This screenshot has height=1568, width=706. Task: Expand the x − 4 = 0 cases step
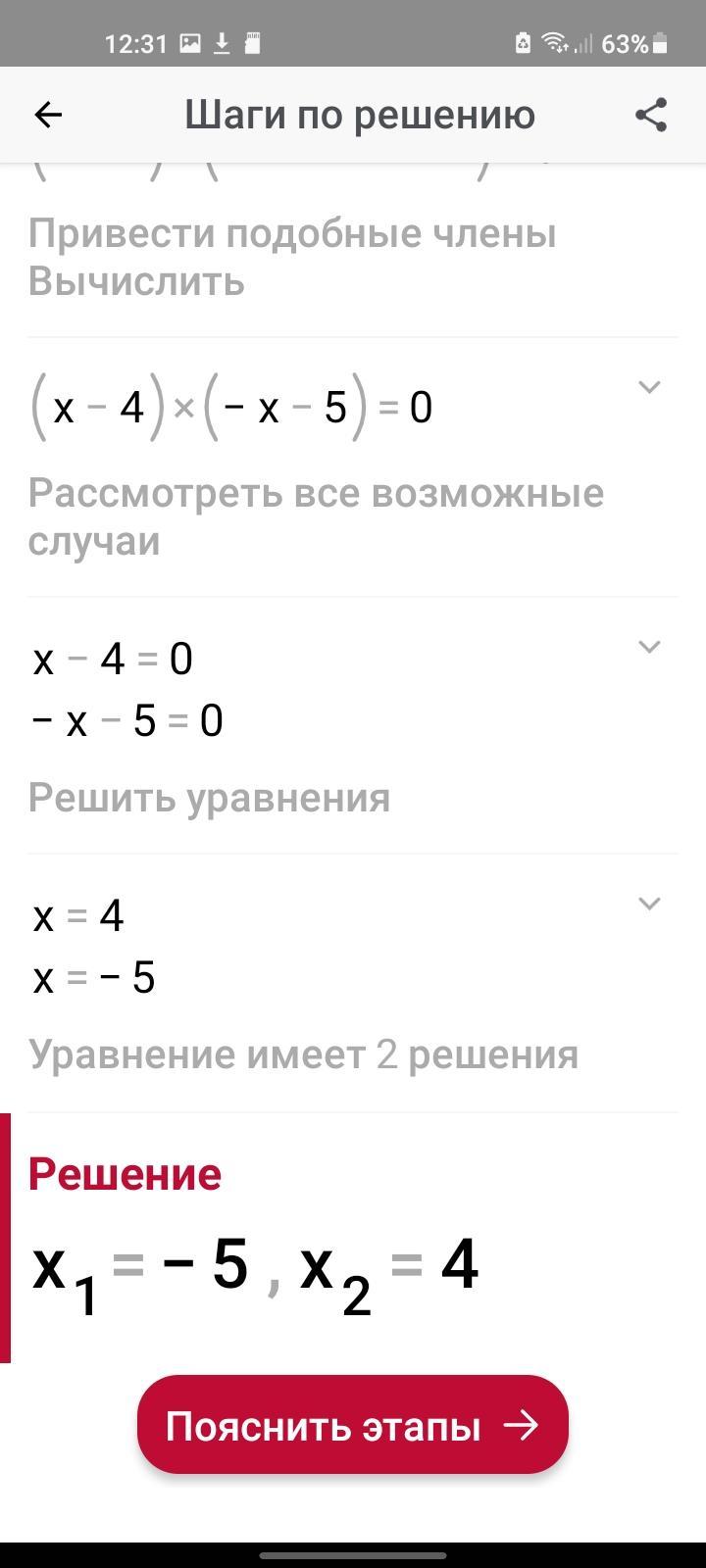coord(649,646)
